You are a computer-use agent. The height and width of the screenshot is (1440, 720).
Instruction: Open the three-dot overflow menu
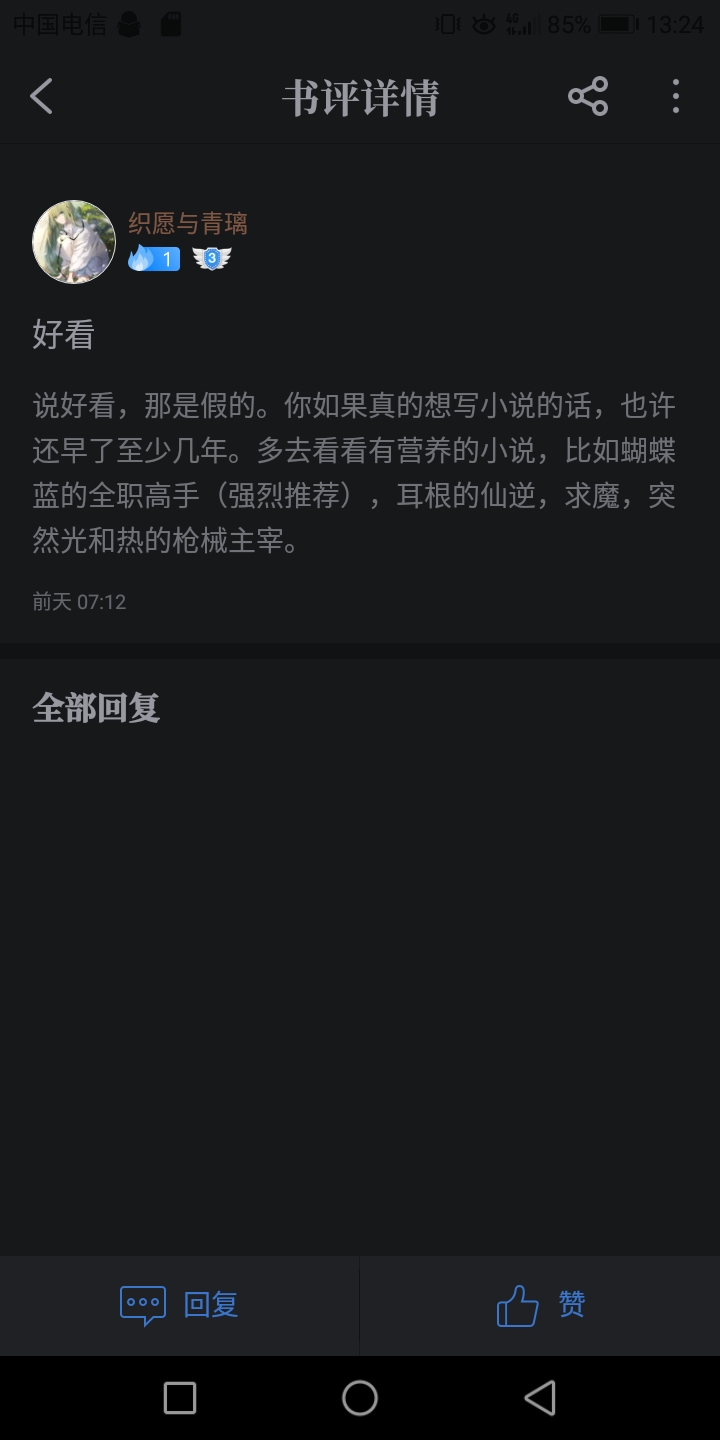tap(676, 97)
